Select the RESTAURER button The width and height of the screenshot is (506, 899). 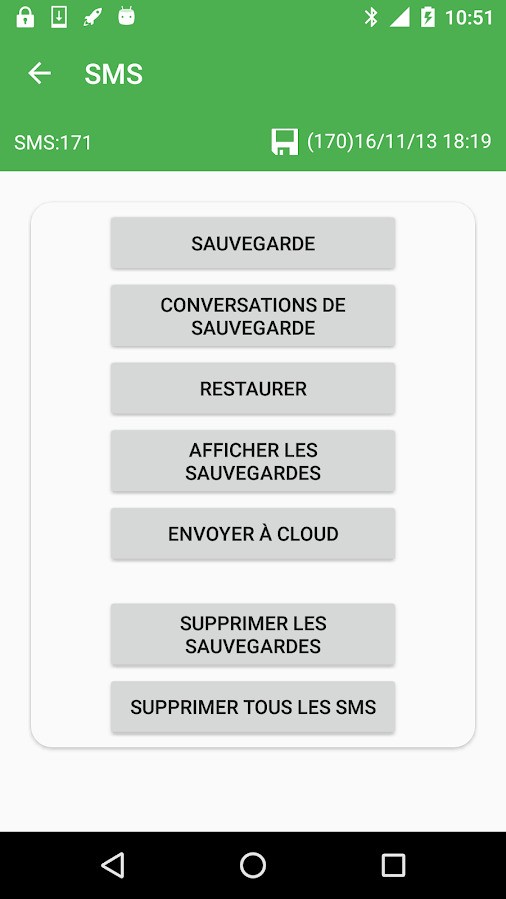253,388
